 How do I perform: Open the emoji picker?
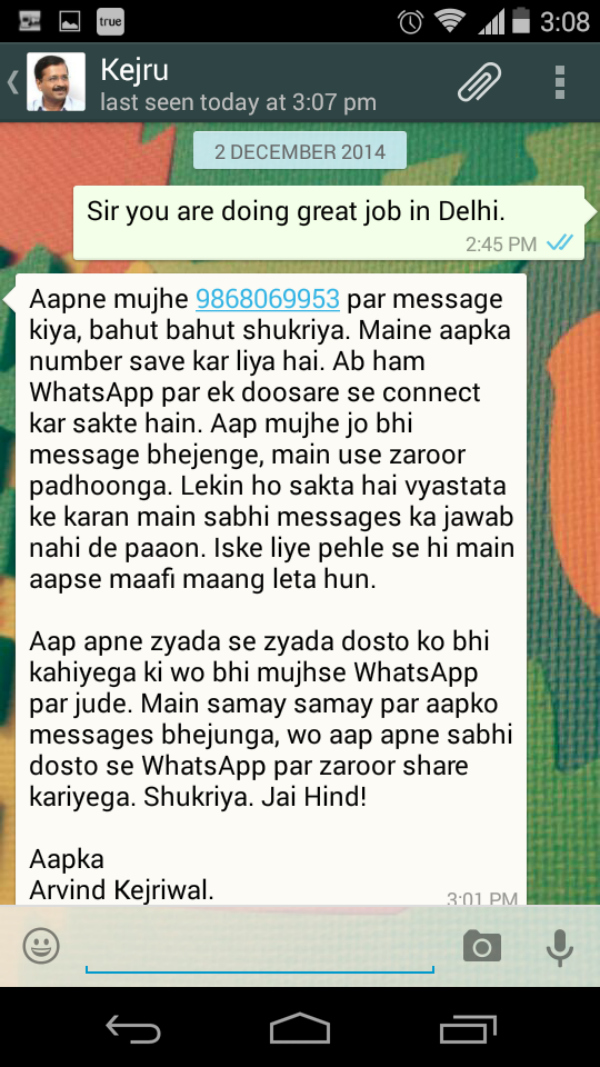41,946
